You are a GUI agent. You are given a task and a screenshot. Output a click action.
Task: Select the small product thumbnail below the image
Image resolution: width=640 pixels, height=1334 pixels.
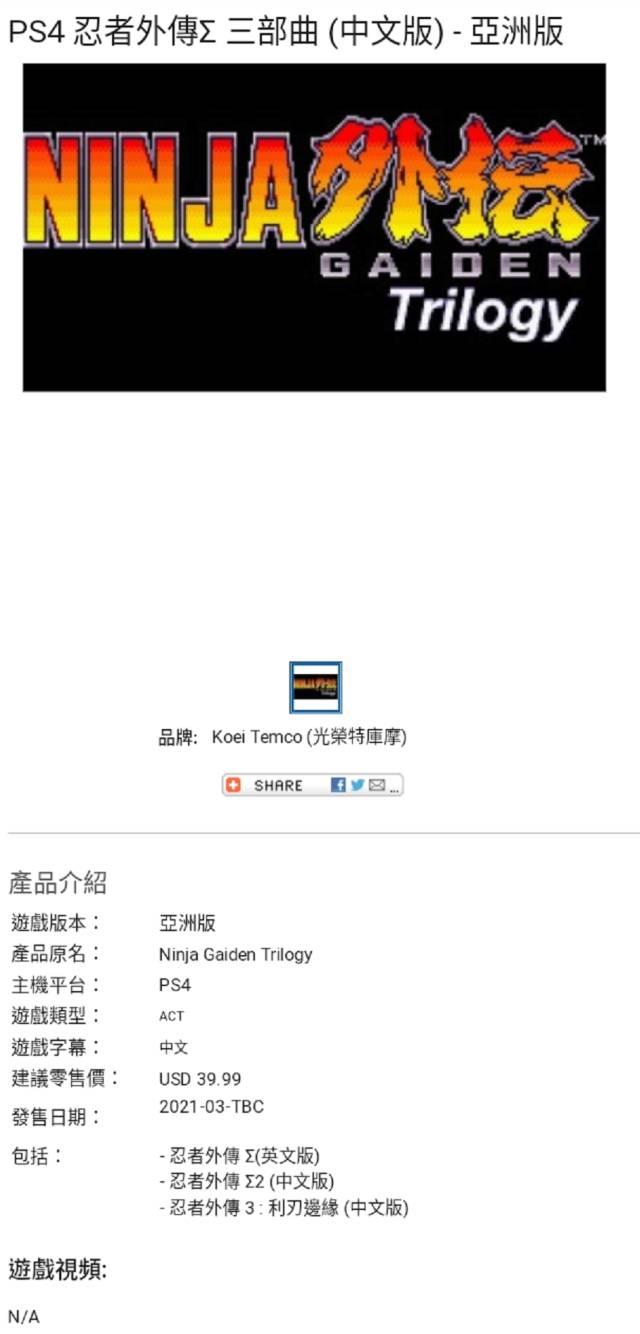pos(316,687)
